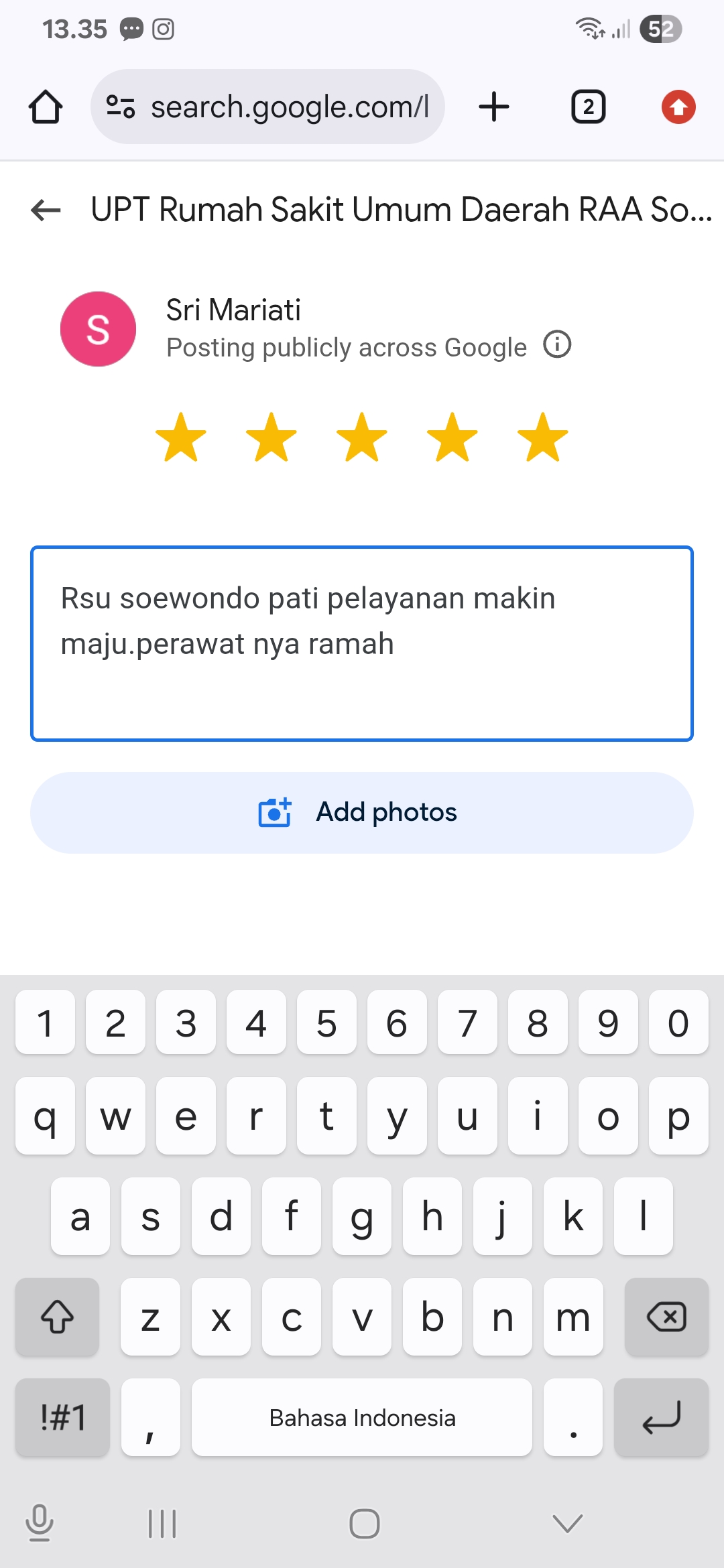Start voice input with the microphone icon
Image resolution: width=724 pixels, height=1568 pixels.
point(39,1522)
